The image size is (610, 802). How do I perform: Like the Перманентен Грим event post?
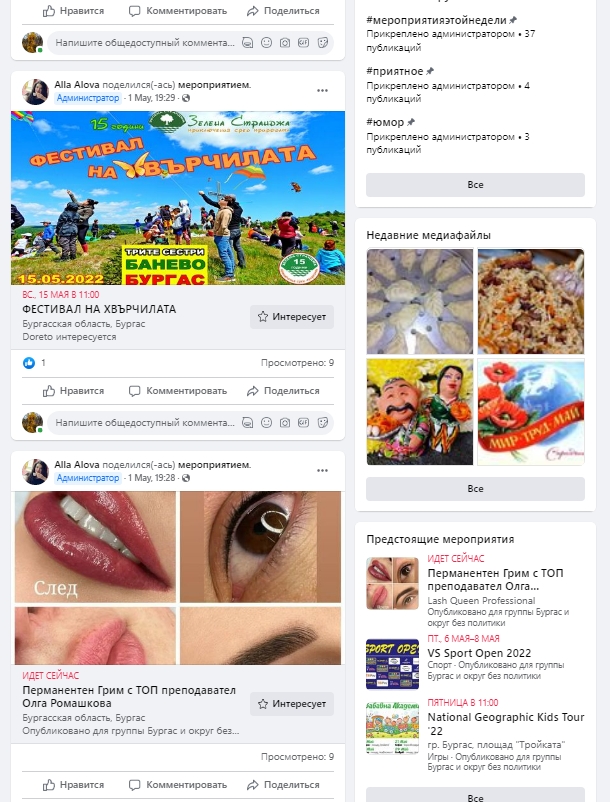(73, 785)
